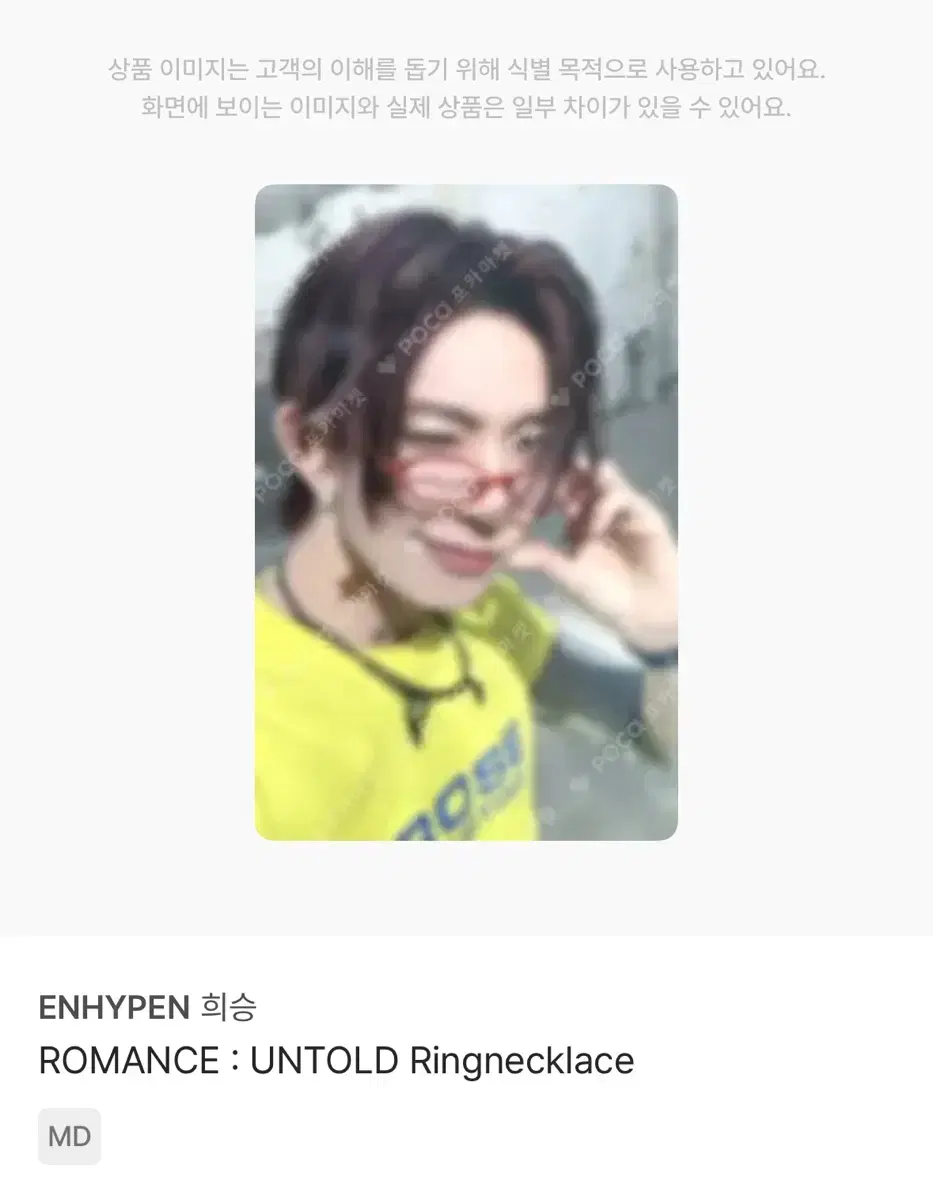
Task: Click the second disclaimer sentence
Action: 466,112
